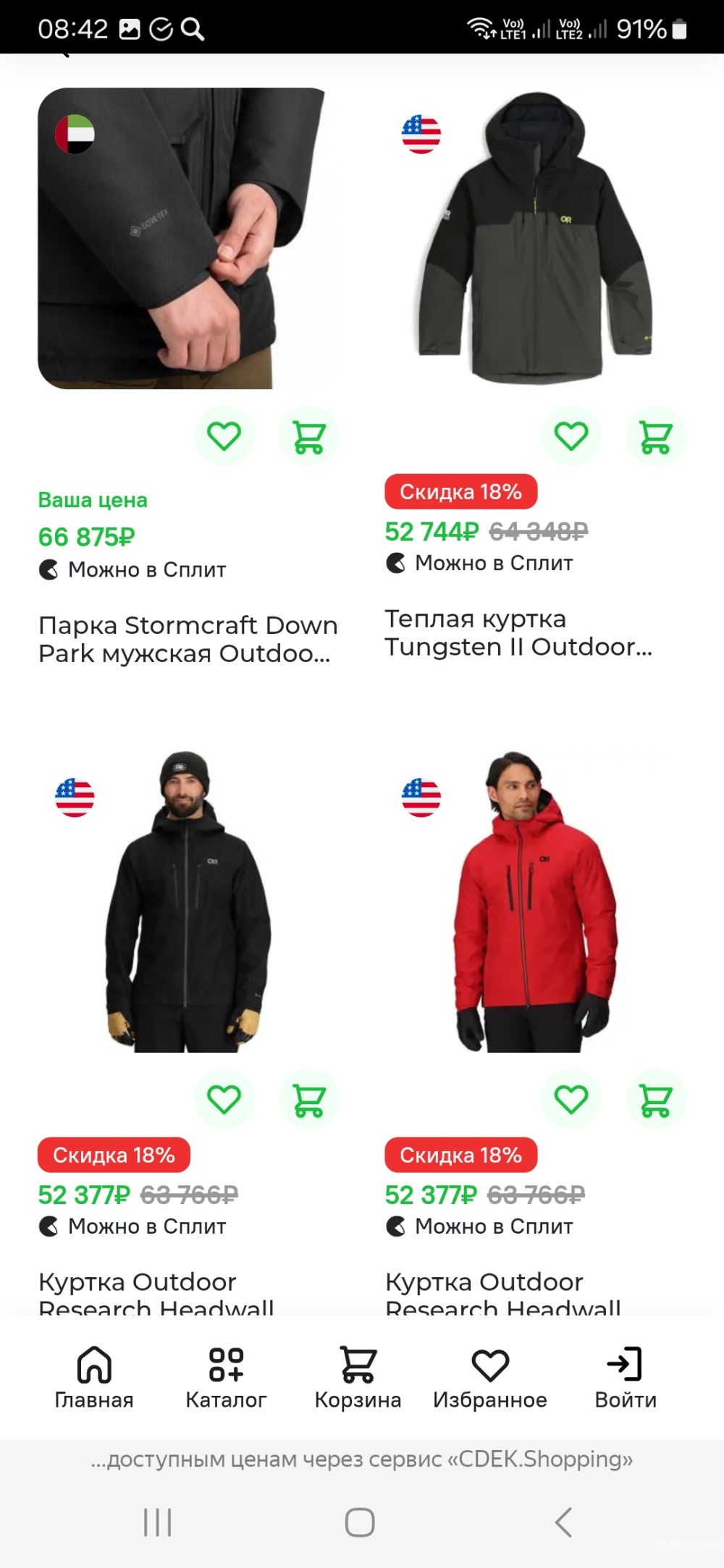The image size is (724, 1568).
Task: Switch to the Главная tab
Action: (93, 1375)
